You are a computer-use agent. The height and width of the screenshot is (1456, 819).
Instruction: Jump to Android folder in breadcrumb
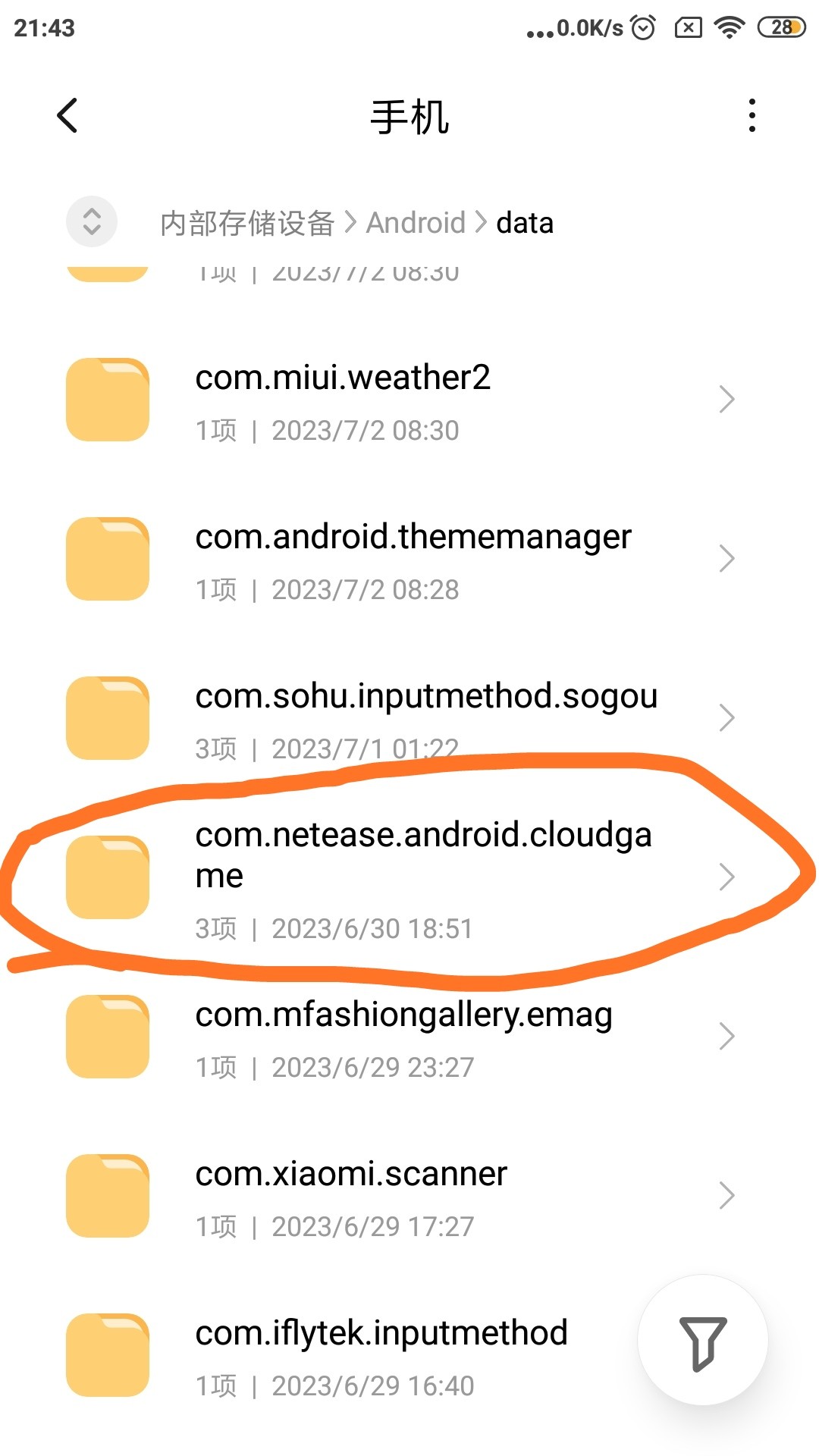point(416,224)
